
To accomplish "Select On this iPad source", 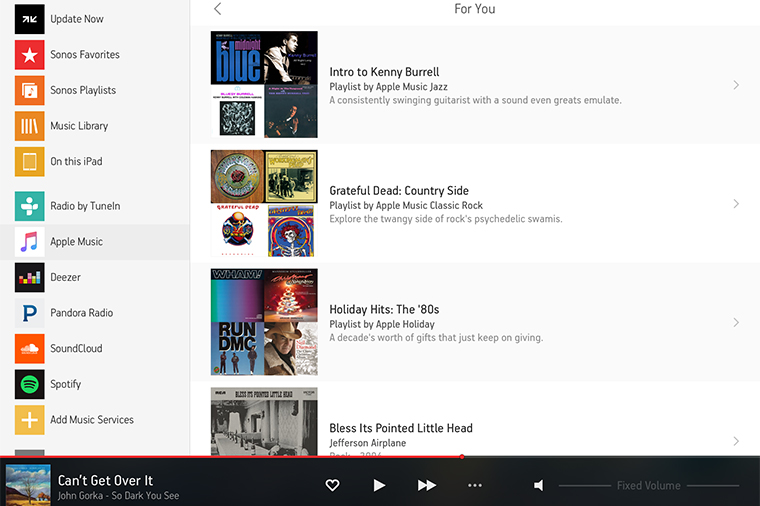I will pyautogui.click(x=76, y=161).
